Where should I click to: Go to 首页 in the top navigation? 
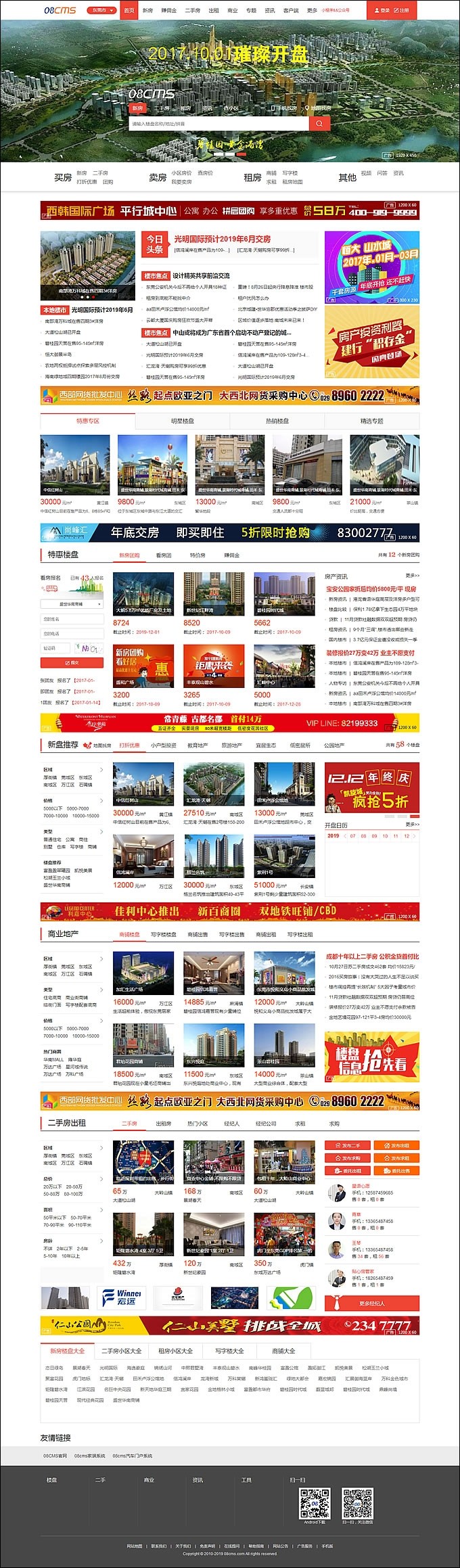[x=129, y=11]
